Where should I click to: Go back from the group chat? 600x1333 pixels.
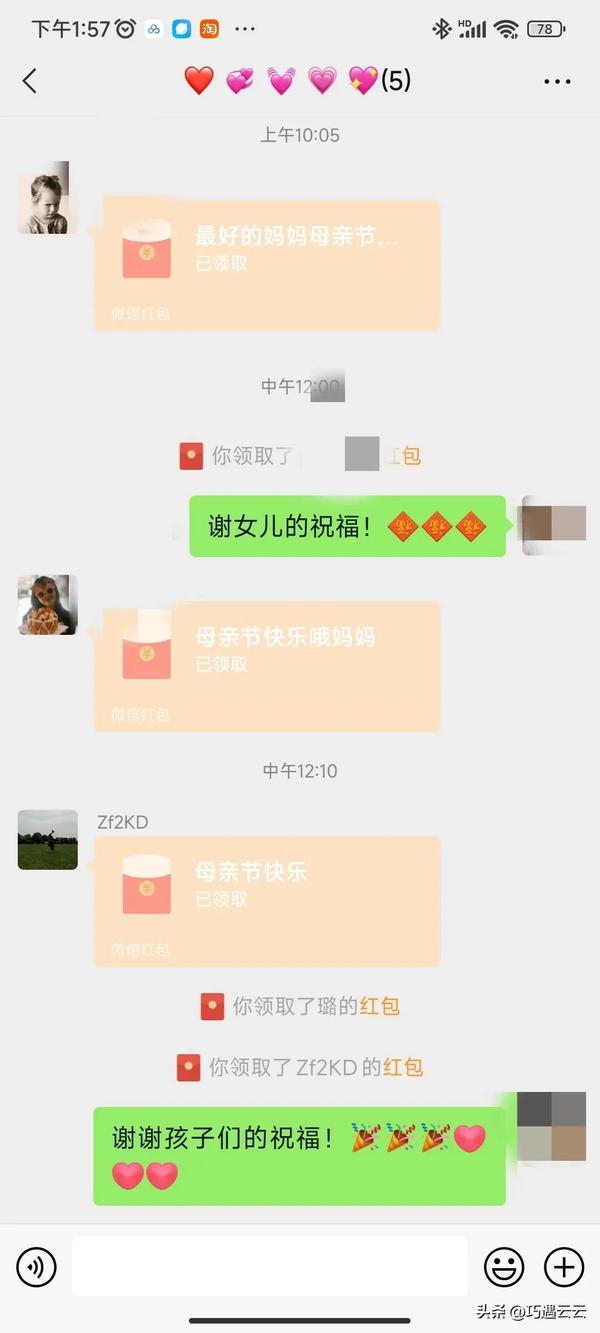point(30,81)
